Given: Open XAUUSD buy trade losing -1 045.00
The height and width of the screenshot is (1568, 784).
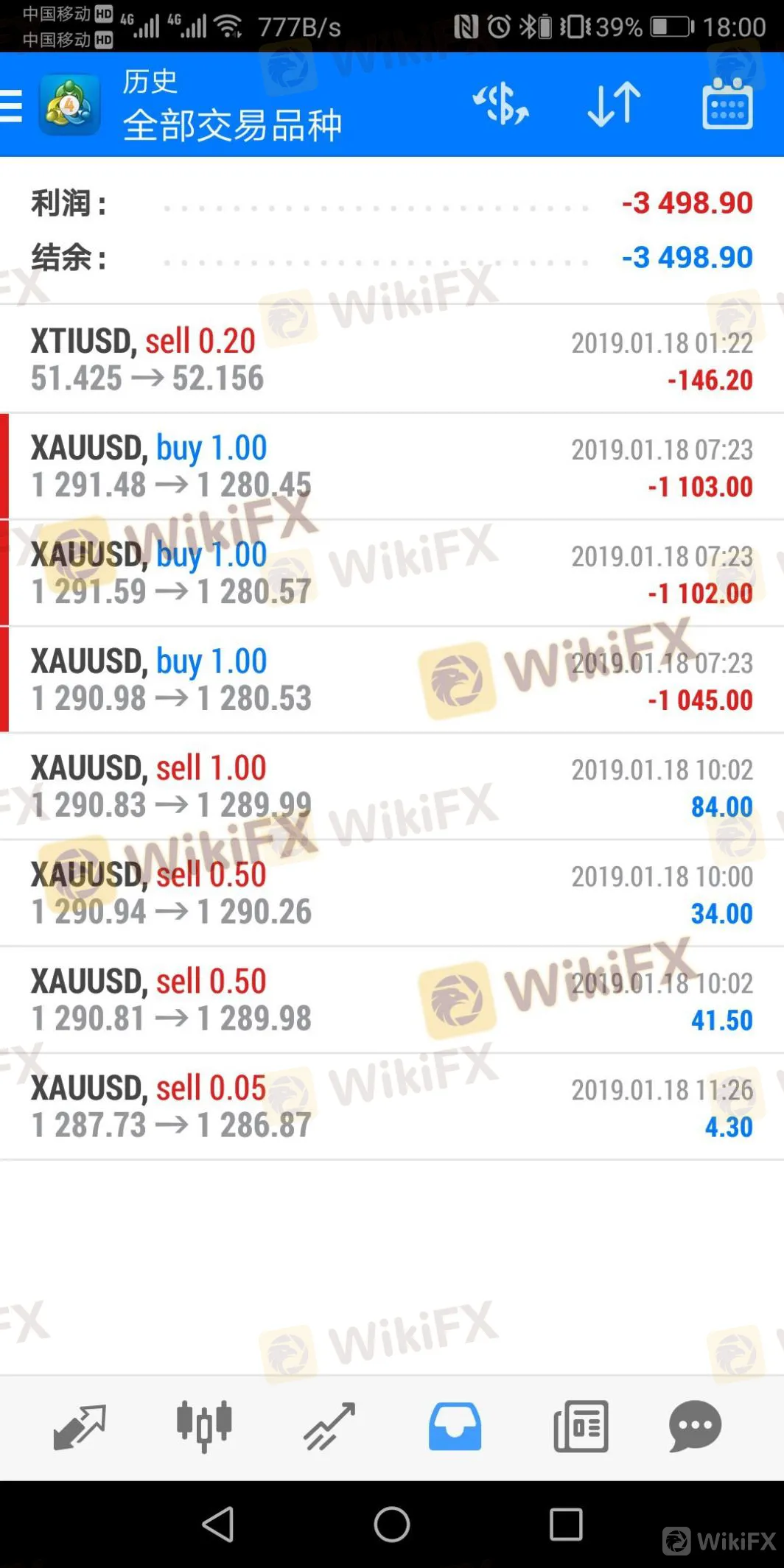Looking at the screenshot, I should [392, 680].
